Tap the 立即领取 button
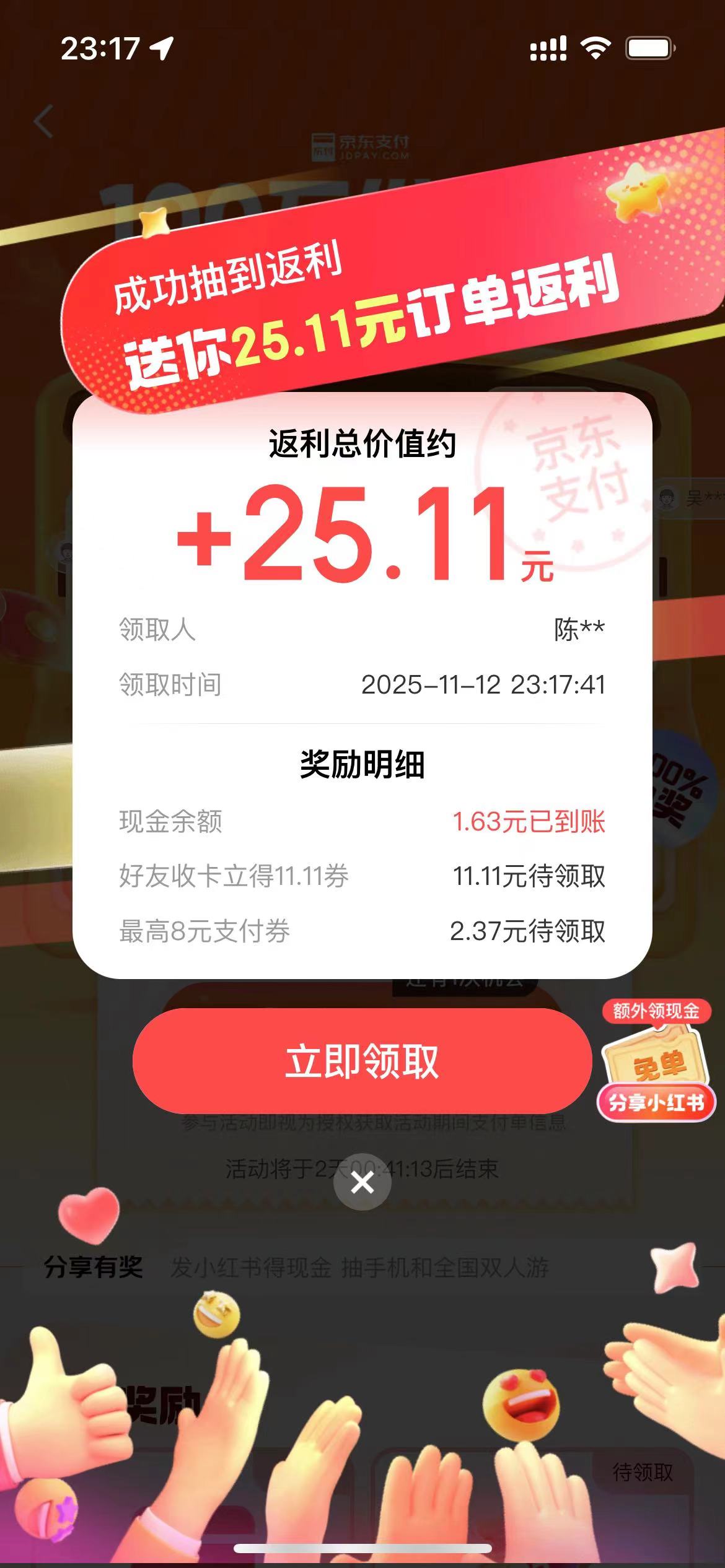Image resolution: width=725 pixels, height=1568 pixels. pyautogui.click(x=362, y=1061)
